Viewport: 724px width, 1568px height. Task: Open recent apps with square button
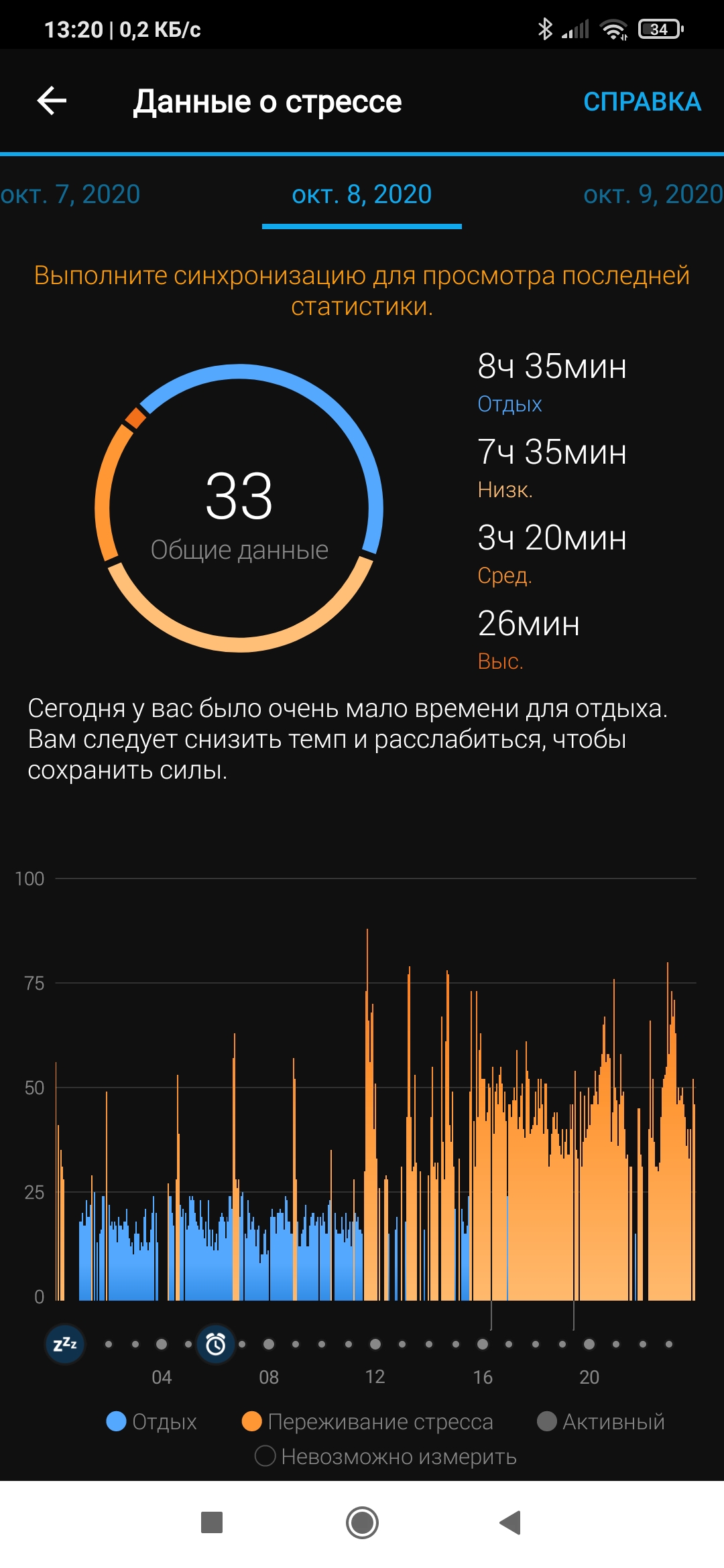(x=212, y=1522)
